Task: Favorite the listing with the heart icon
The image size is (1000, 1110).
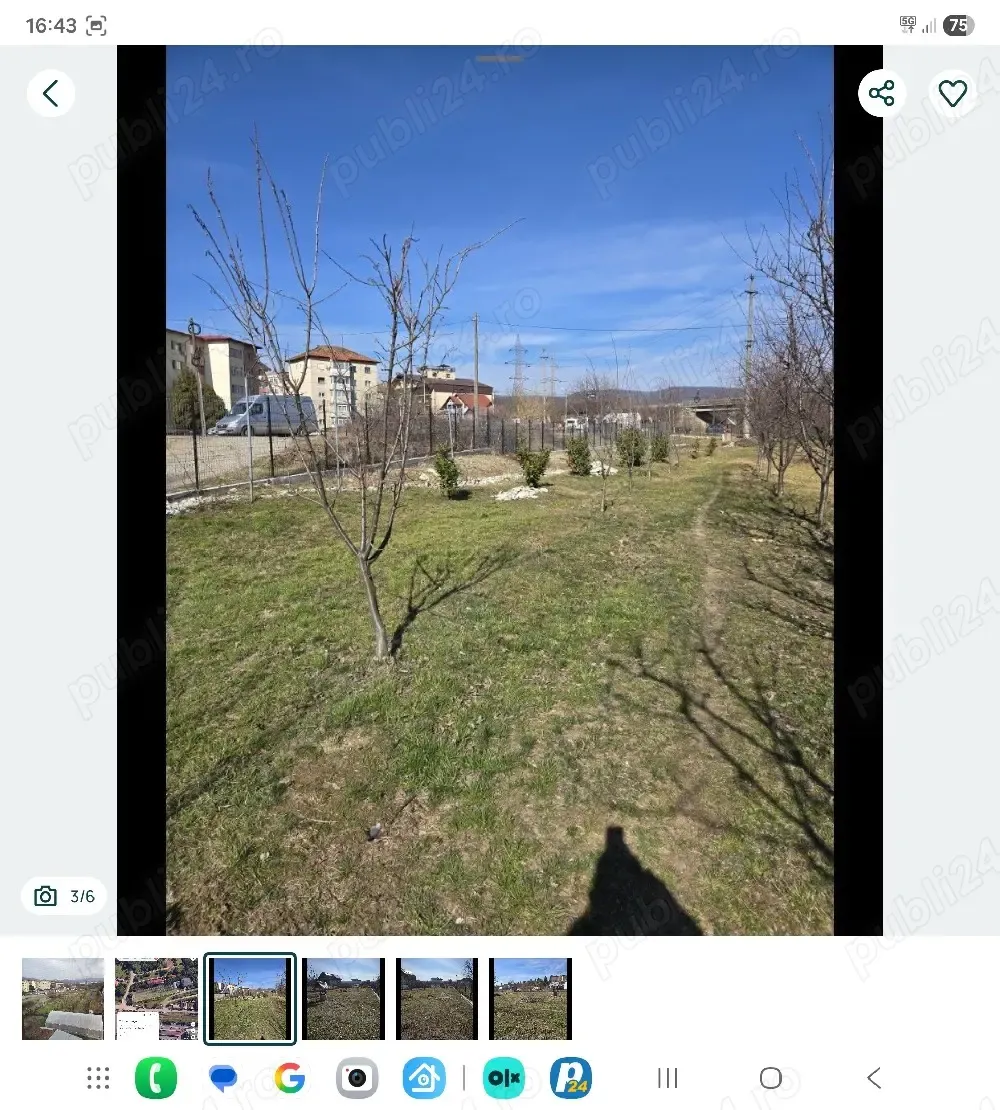Action: pyautogui.click(x=952, y=92)
